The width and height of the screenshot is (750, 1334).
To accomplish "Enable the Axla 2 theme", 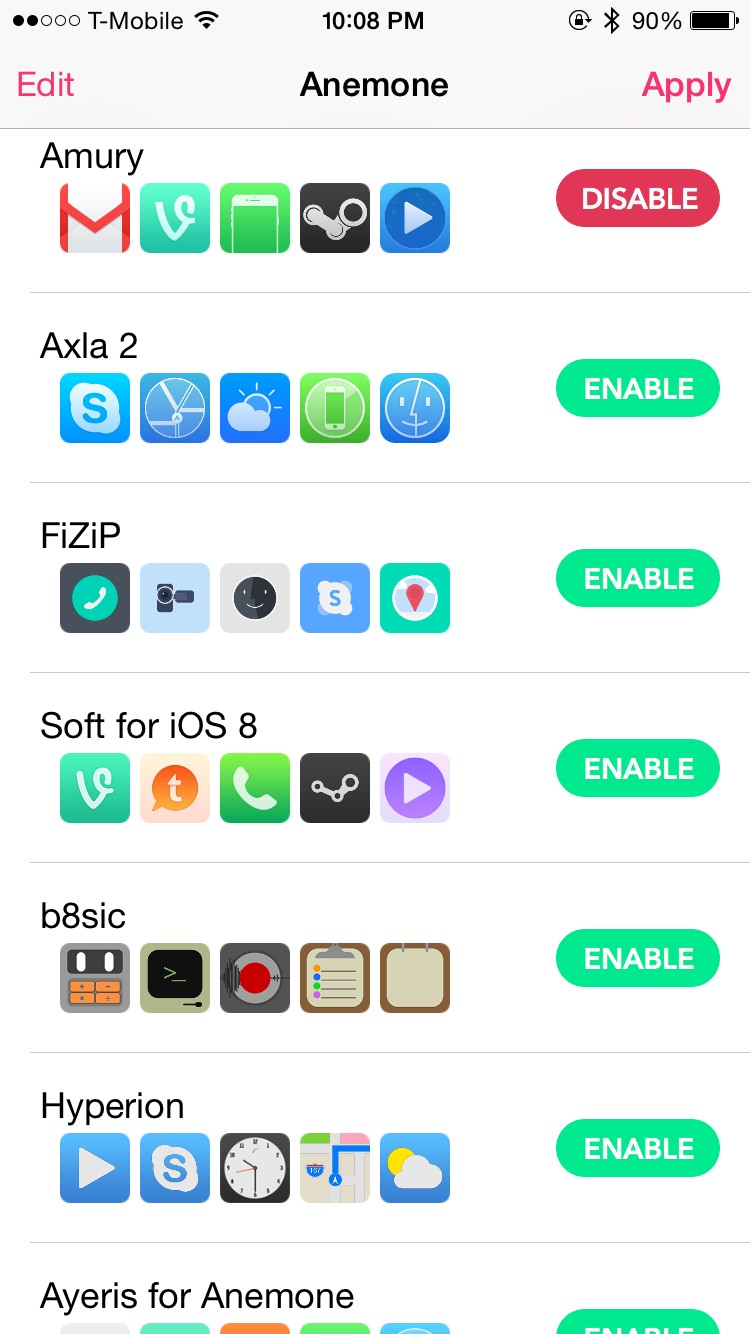I will click(x=638, y=388).
